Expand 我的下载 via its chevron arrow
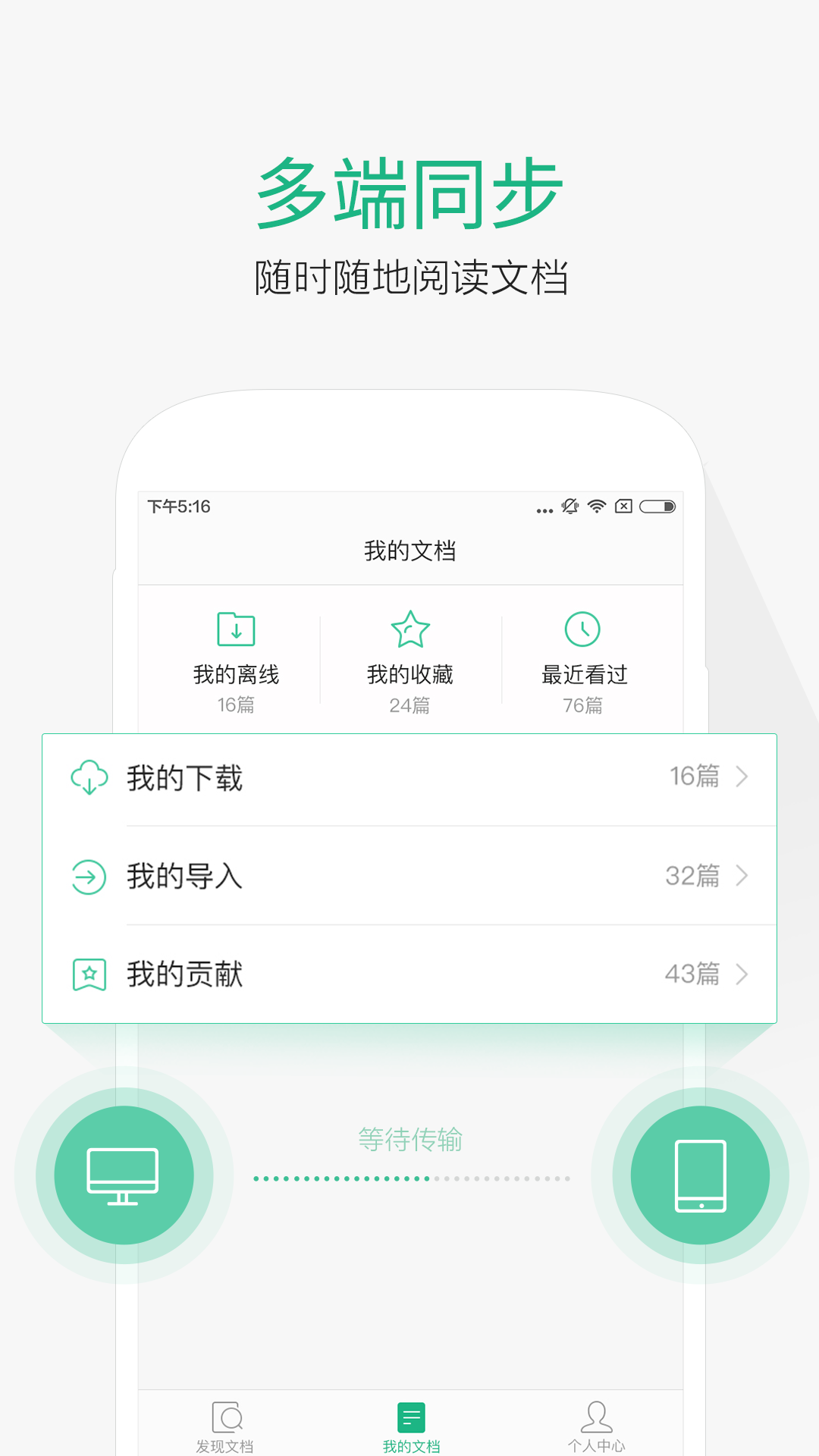 (x=742, y=777)
